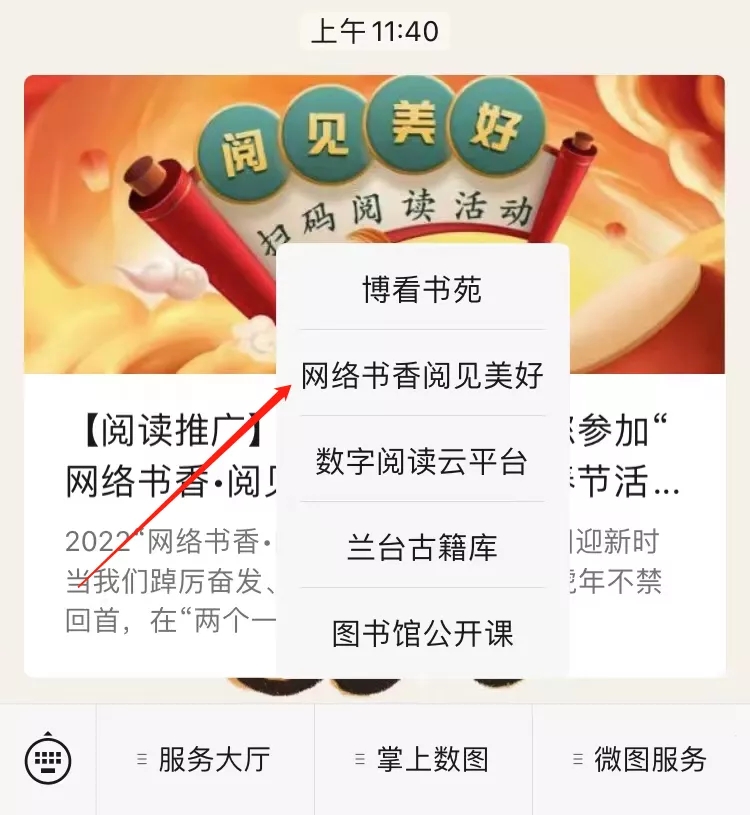Open the 服务大厅 menu
This screenshot has height=815, width=750.
tap(205, 760)
